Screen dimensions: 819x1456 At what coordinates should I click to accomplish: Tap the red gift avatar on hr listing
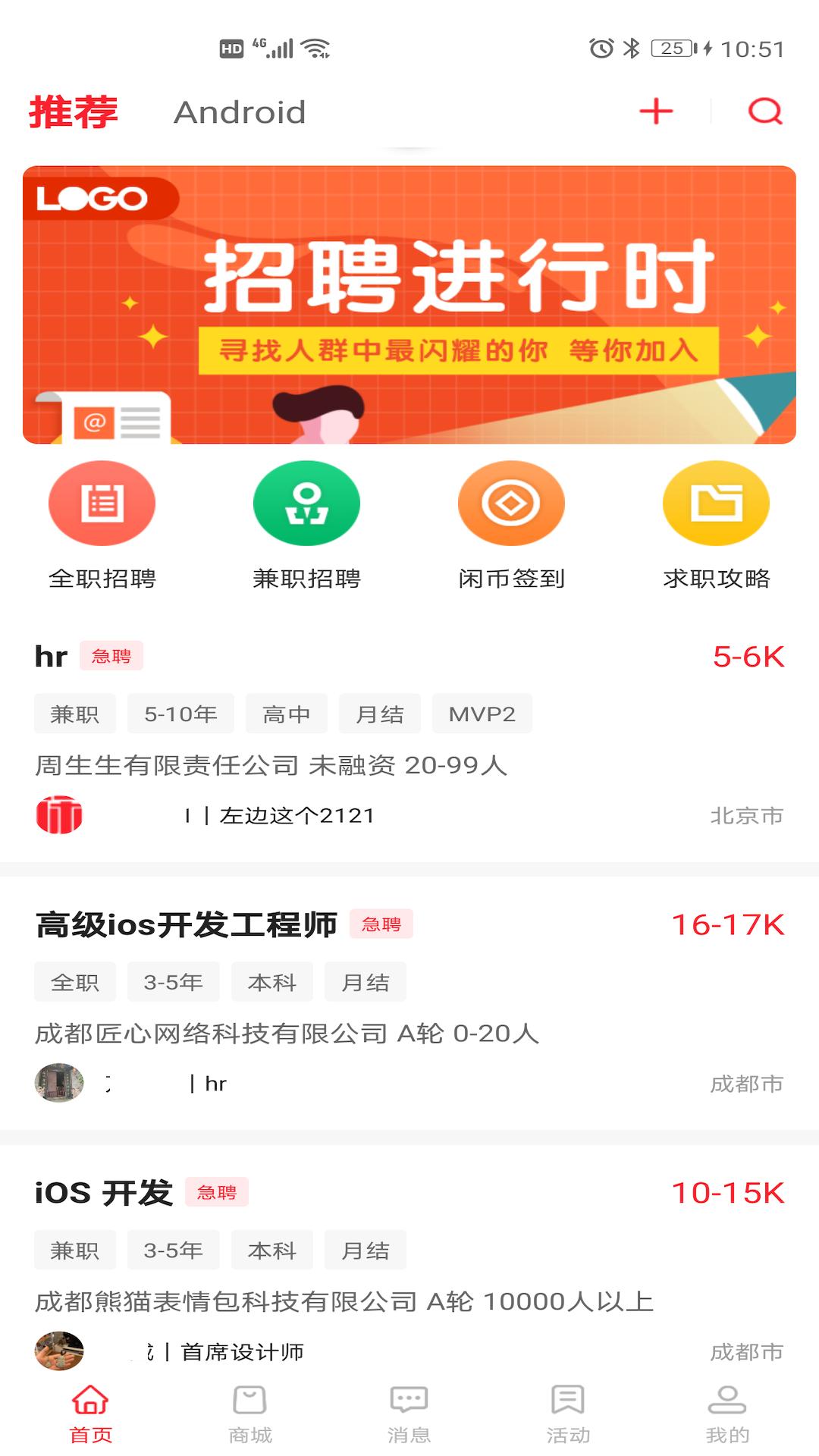[59, 815]
